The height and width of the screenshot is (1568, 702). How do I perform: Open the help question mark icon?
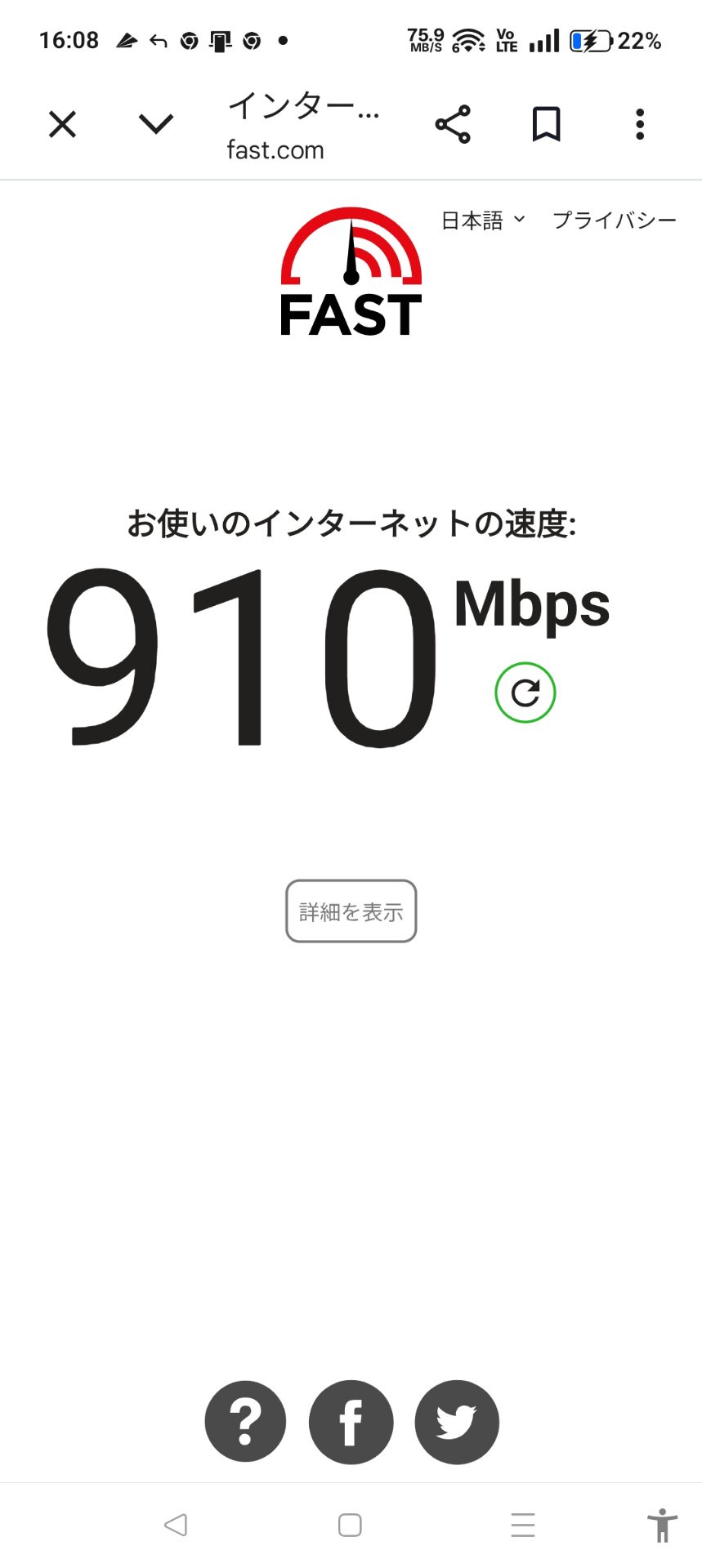pyautogui.click(x=245, y=1422)
